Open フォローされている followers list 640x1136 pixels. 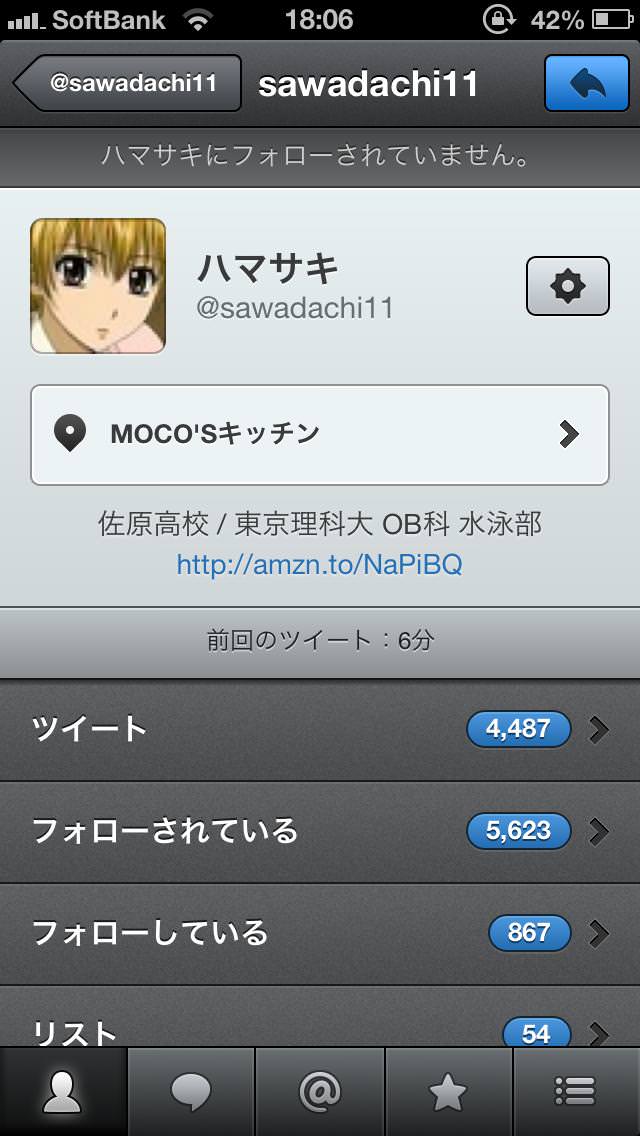(x=320, y=832)
